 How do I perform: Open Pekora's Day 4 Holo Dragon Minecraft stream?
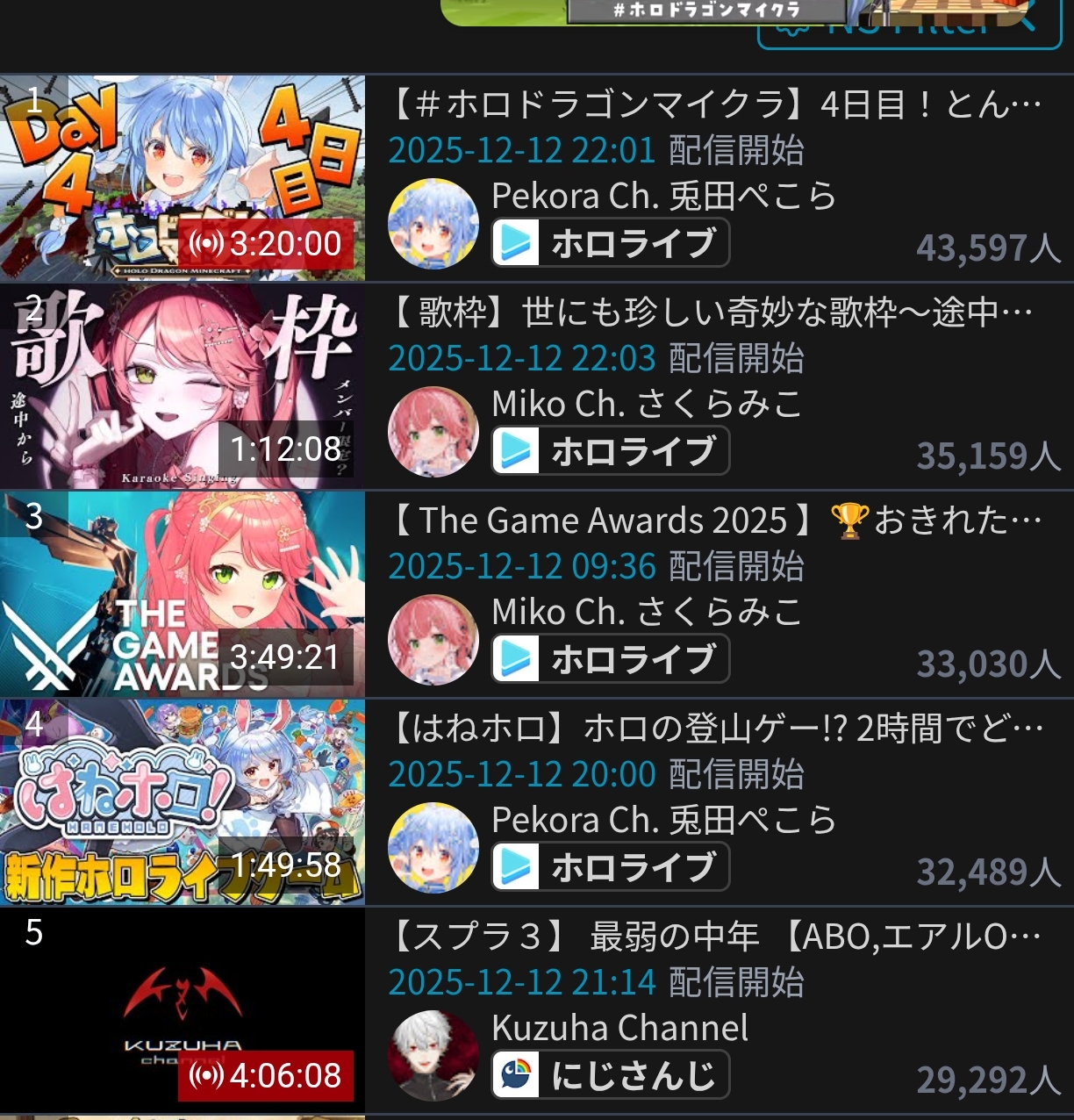click(183, 178)
